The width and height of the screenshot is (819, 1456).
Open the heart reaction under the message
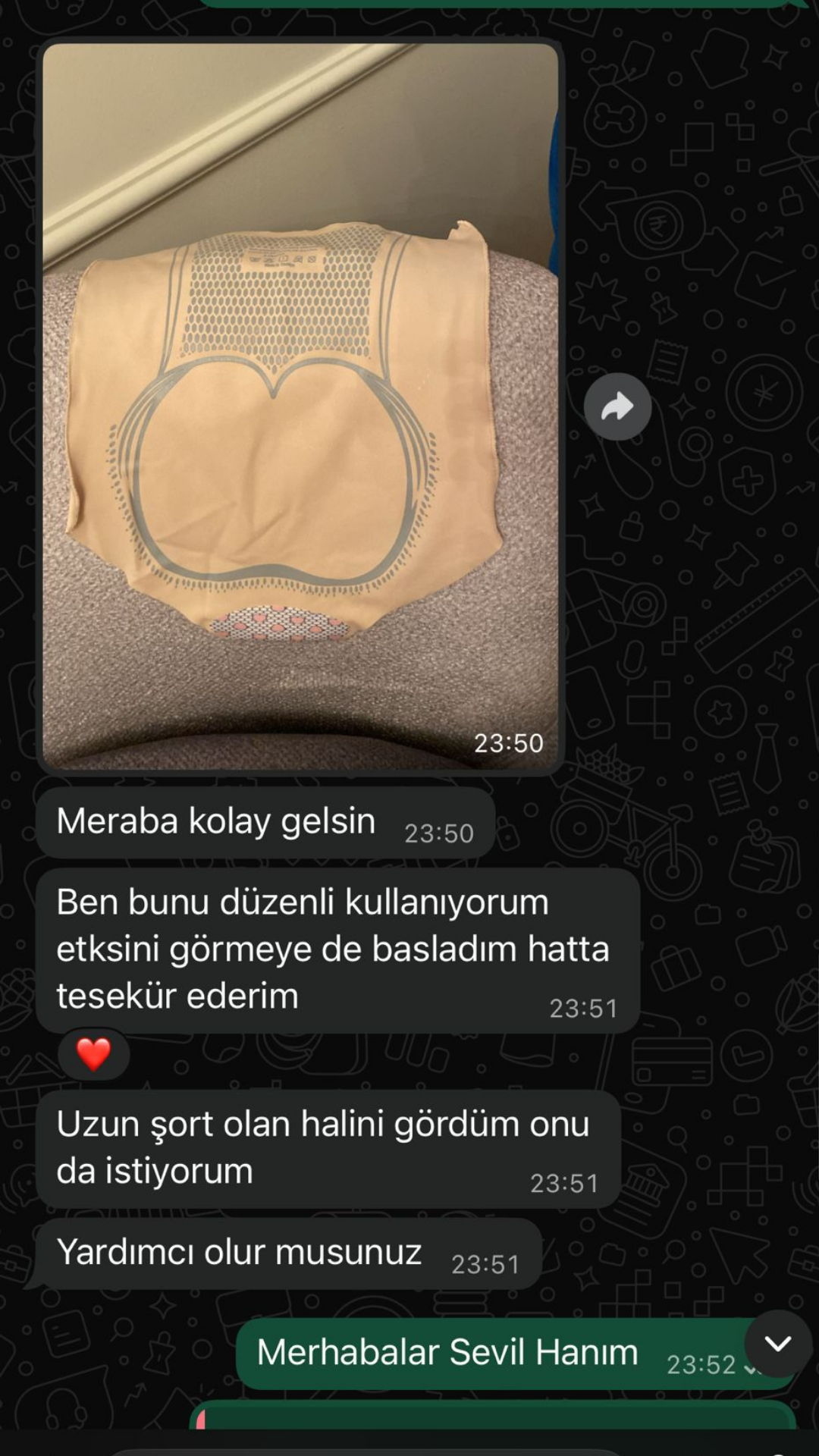pyautogui.click(x=94, y=1054)
